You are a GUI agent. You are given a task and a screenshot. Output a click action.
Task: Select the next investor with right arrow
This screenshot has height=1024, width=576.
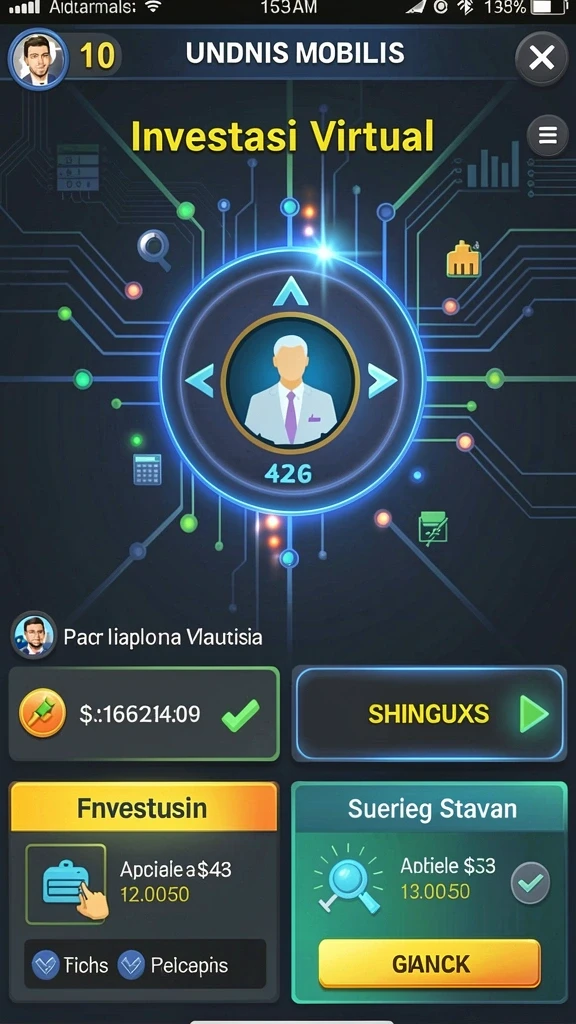[x=383, y=381]
